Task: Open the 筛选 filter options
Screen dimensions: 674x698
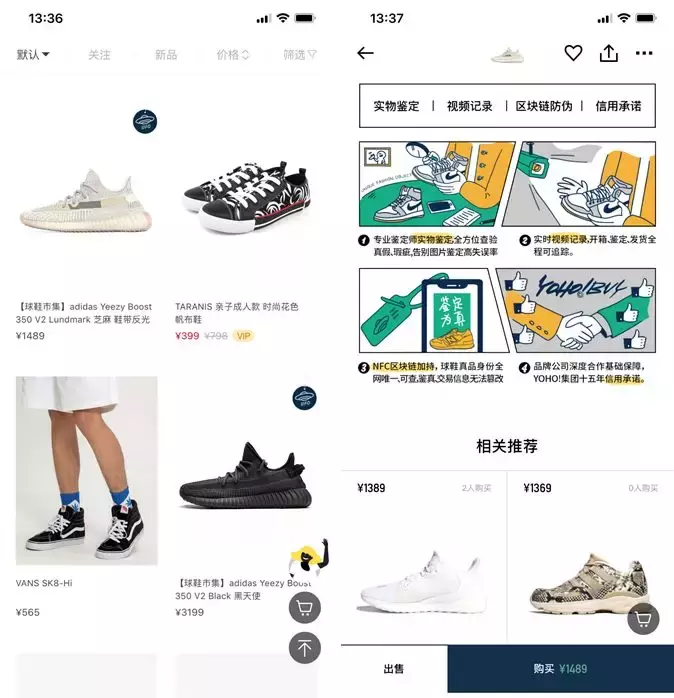Action: point(299,55)
